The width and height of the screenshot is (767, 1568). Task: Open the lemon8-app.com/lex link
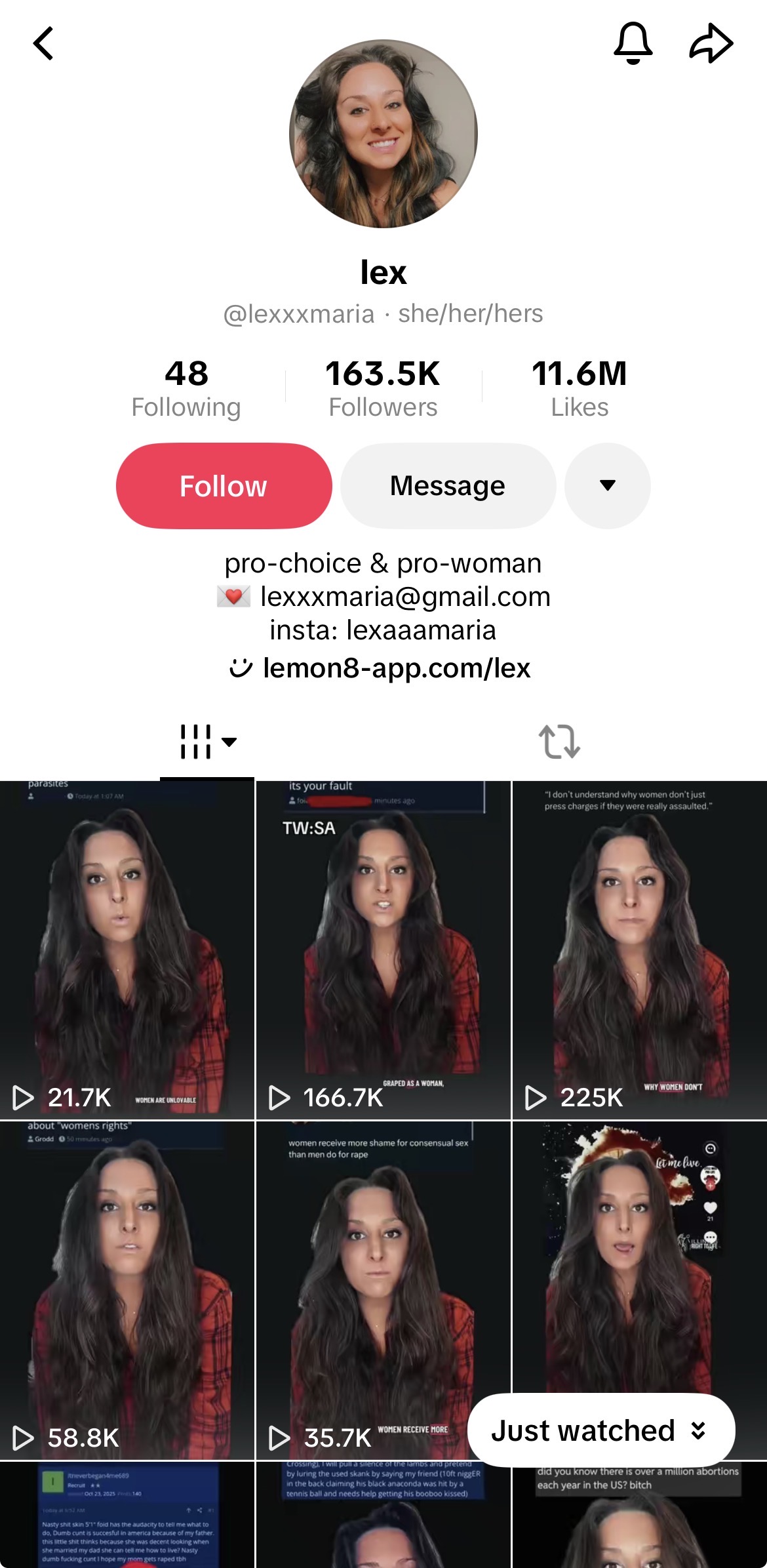point(396,668)
